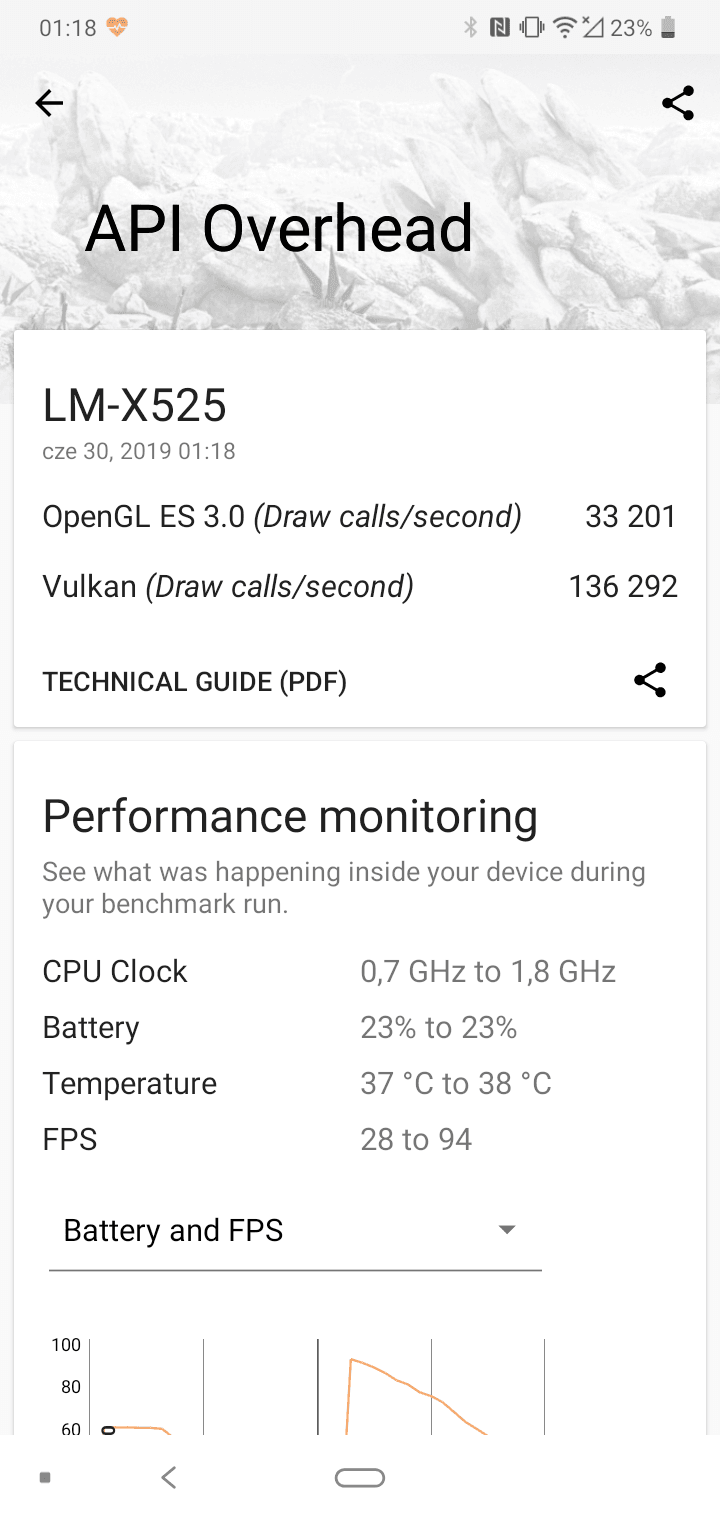Open the Technical Guide (PDF)

tap(195, 682)
